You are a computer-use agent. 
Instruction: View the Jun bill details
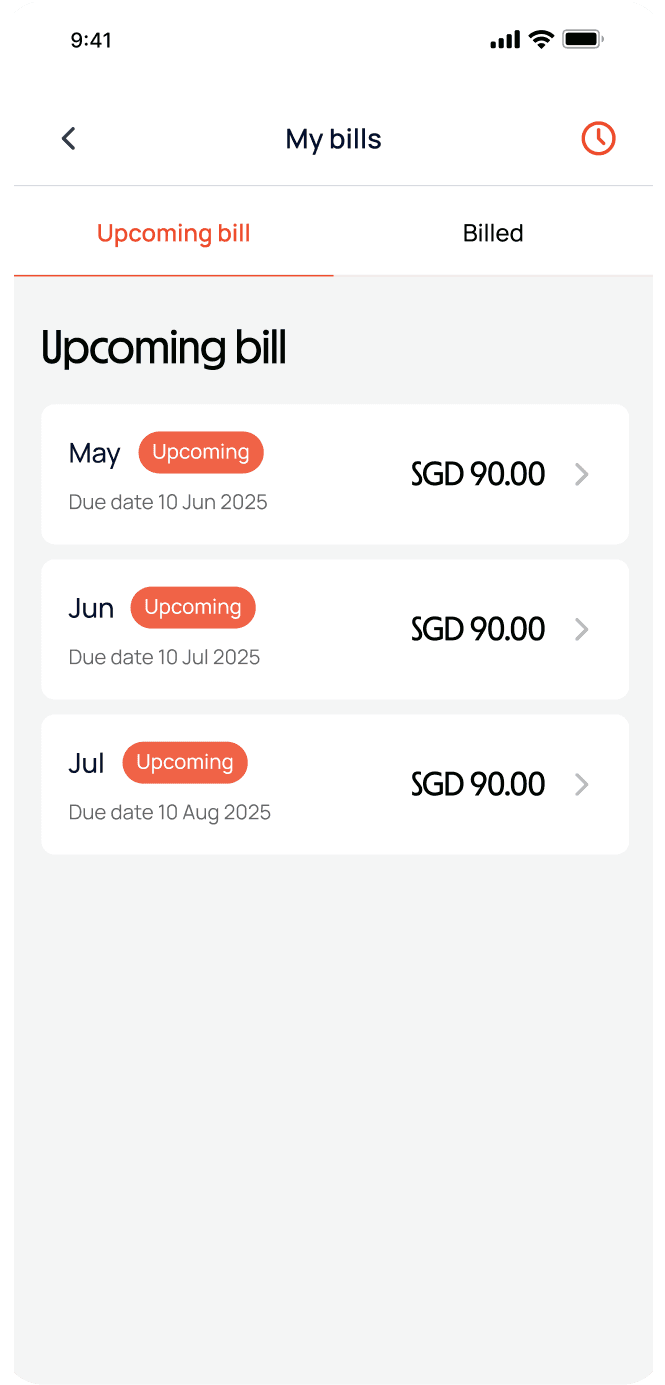pyautogui.click(x=334, y=629)
